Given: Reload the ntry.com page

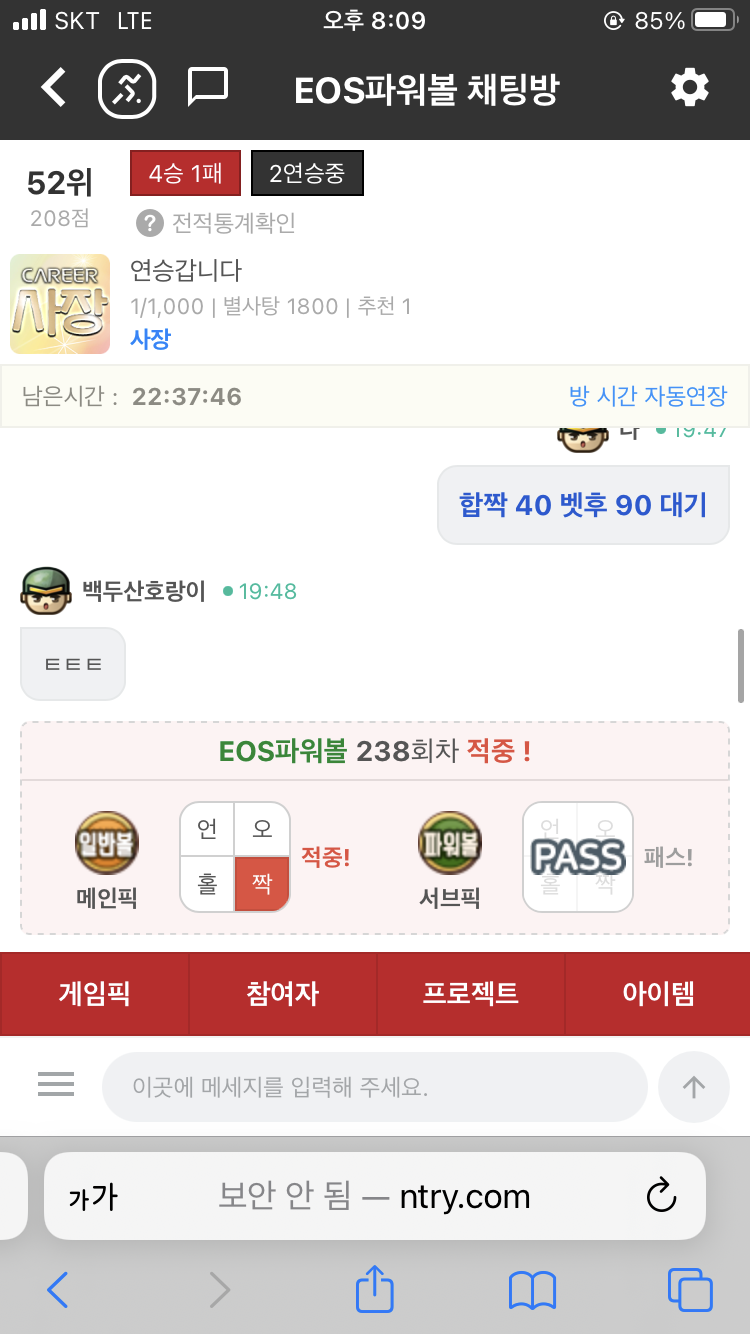Looking at the screenshot, I should click(x=661, y=1196).
